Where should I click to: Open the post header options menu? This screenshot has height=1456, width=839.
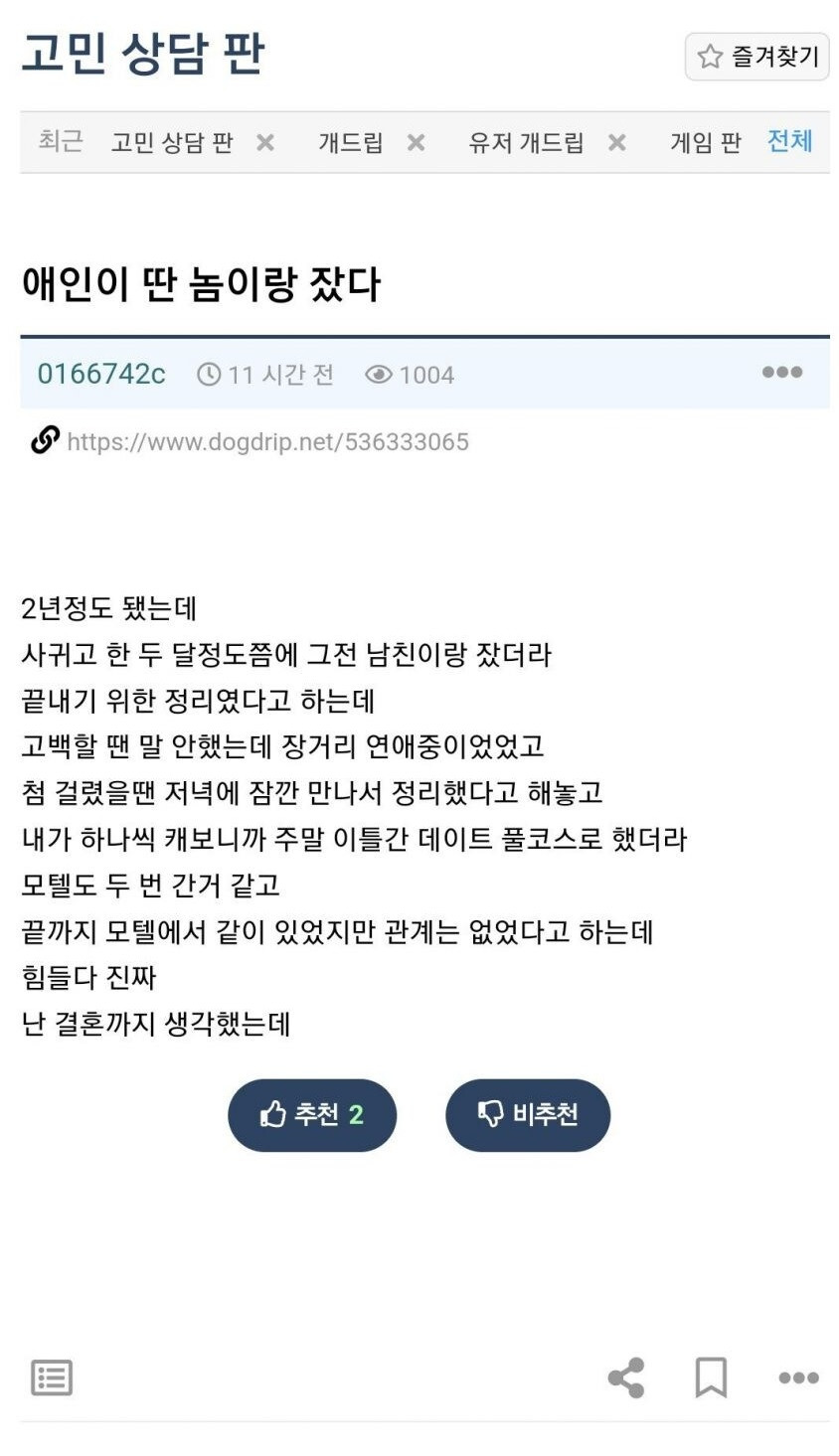[782, 373]
